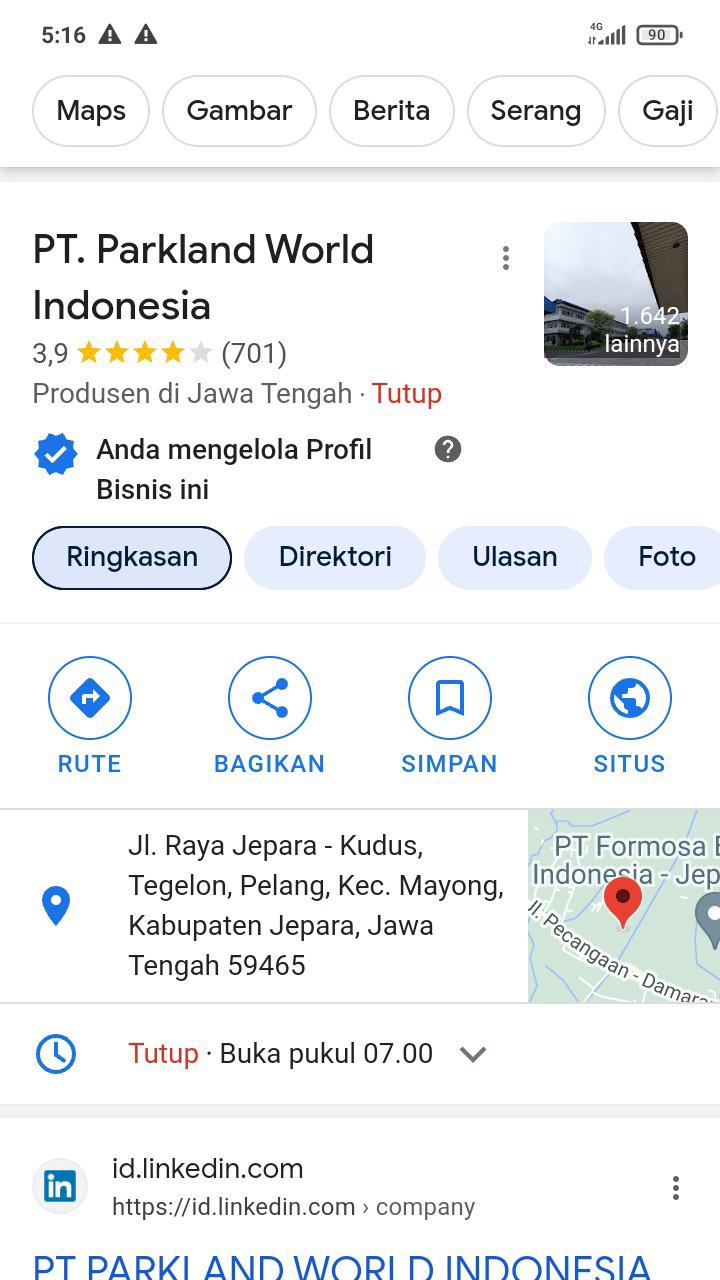Switch to the Direktori tab

335,557
